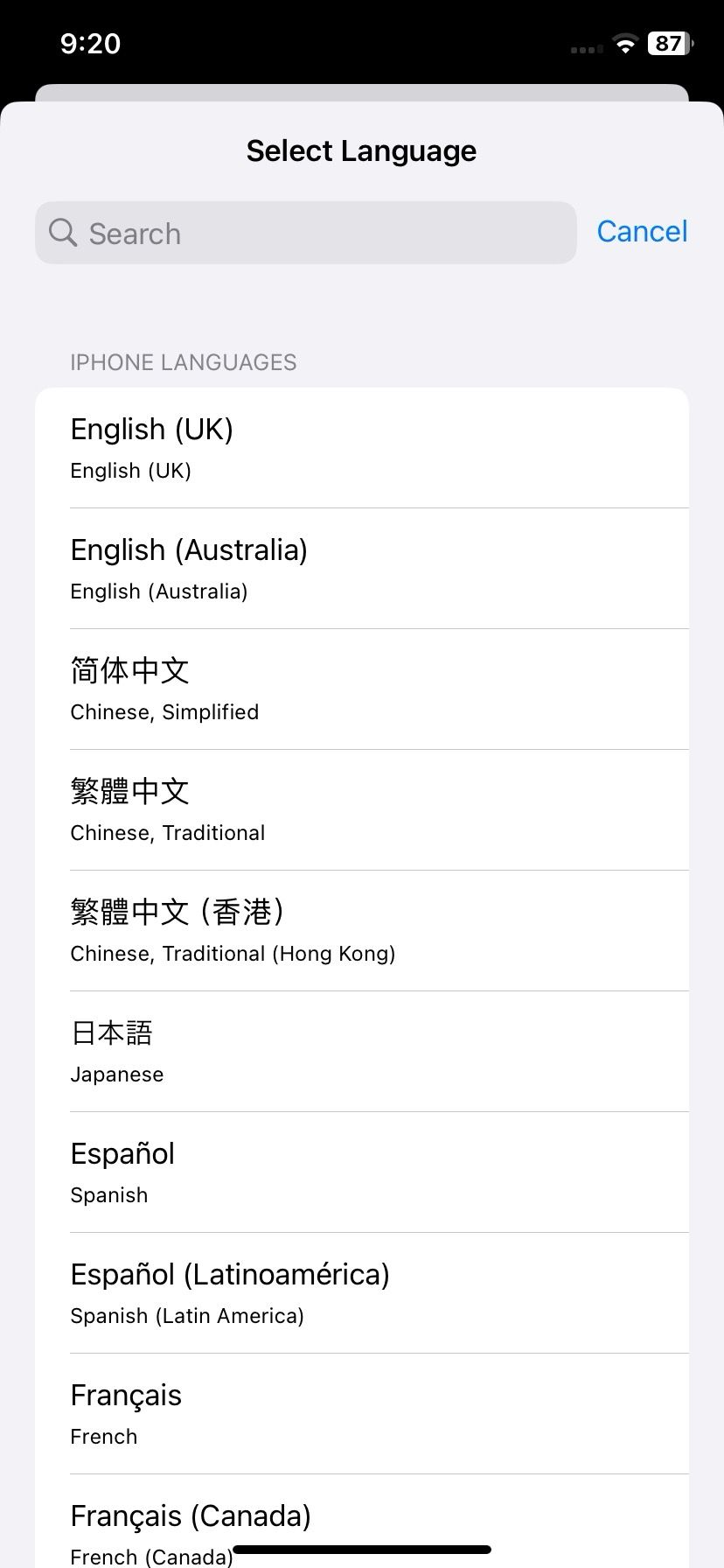Select English (UK) as the language
Screen dimensions: 724x1568
(361, 446)
